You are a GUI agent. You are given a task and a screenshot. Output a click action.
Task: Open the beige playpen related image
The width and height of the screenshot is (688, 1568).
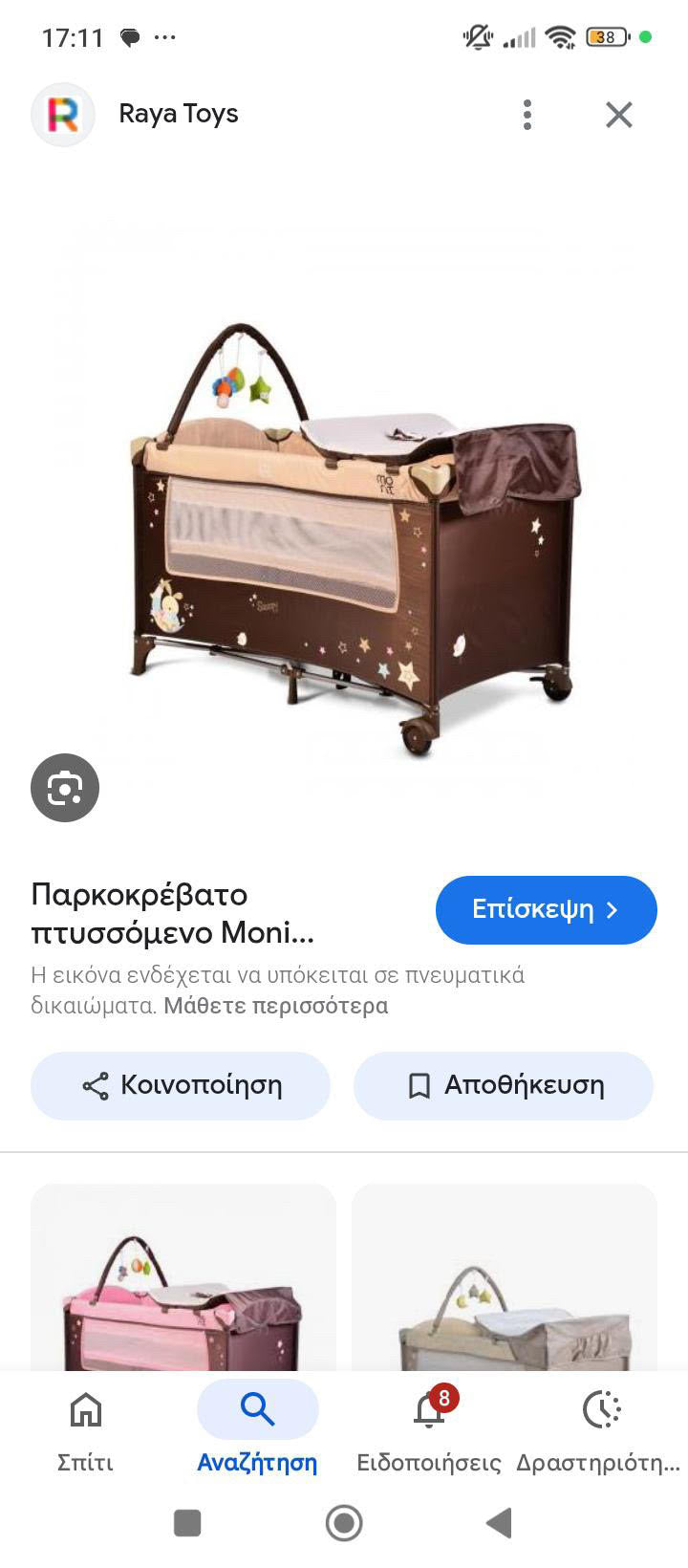coord(505,1281)
